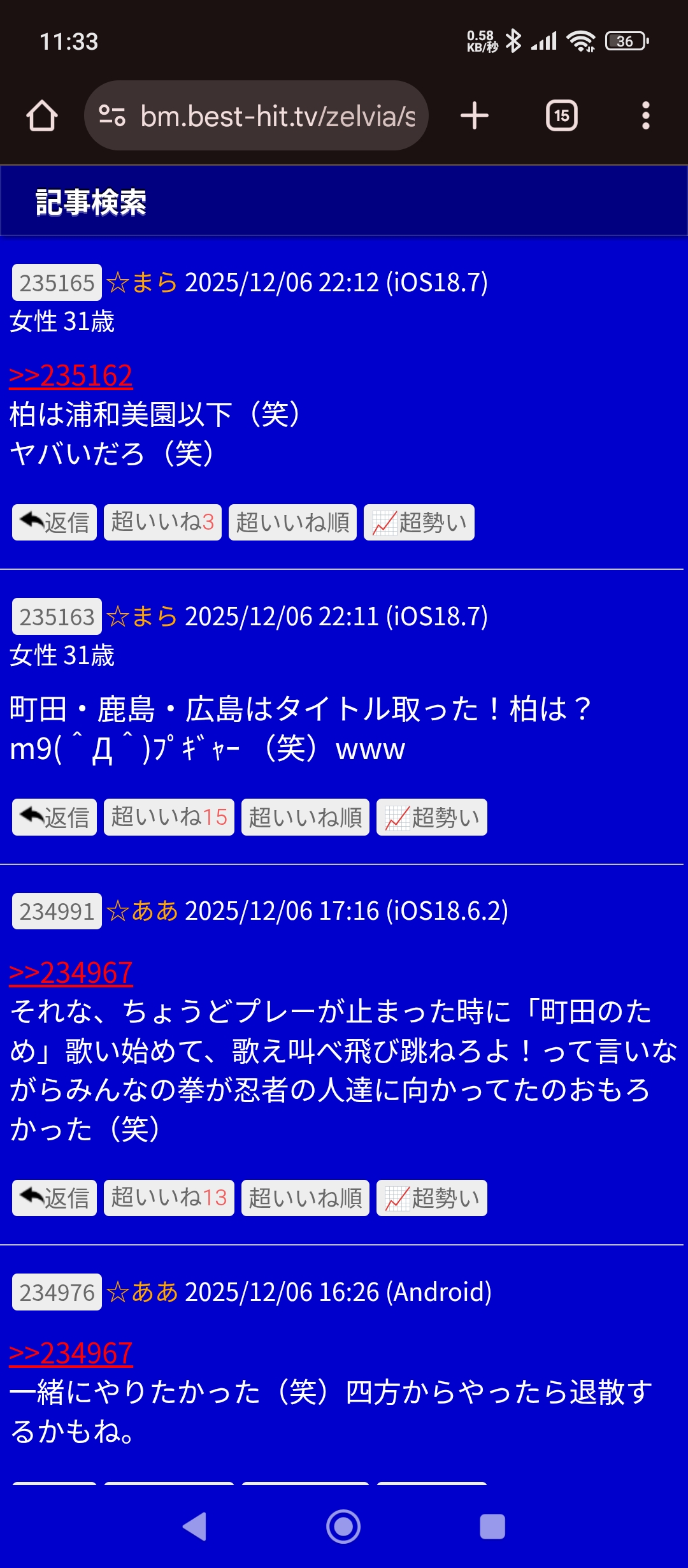Go back with the system back button

tap(194, 1527)
